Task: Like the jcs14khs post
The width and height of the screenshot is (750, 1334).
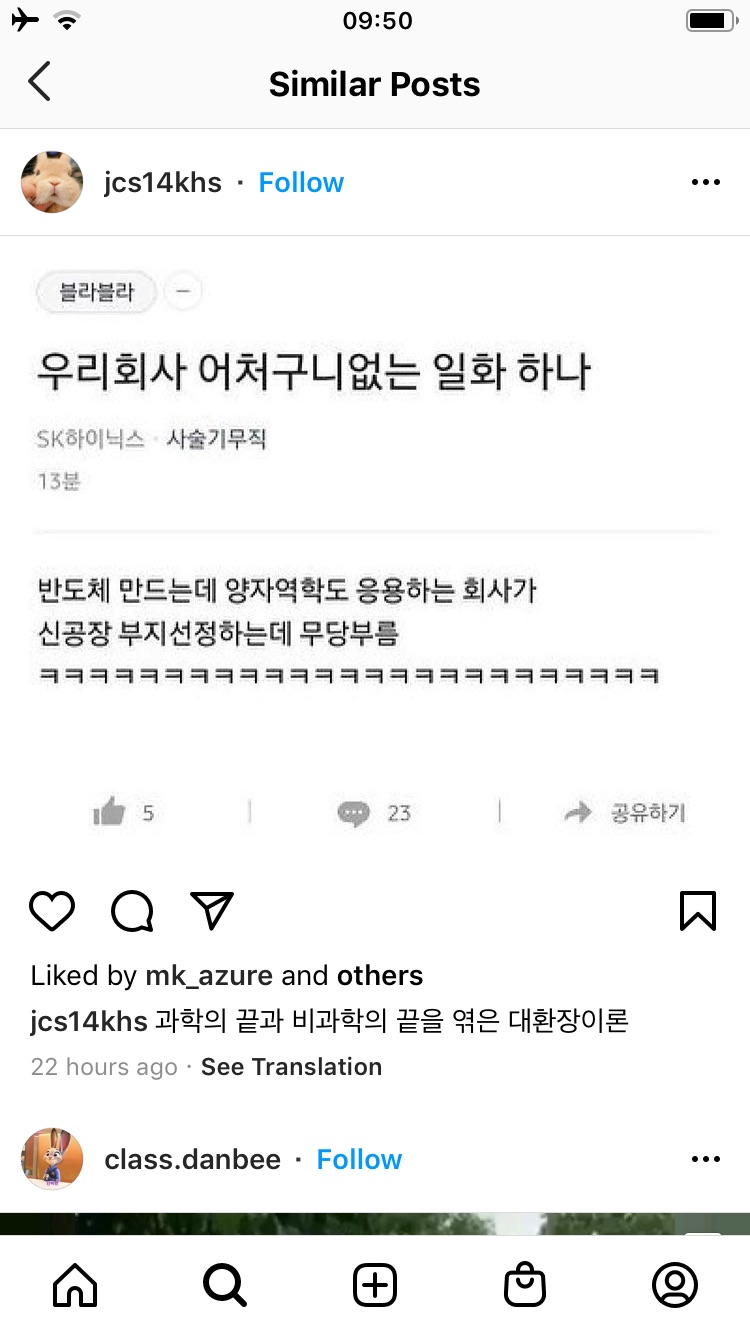Action: (x=52, y=911)
